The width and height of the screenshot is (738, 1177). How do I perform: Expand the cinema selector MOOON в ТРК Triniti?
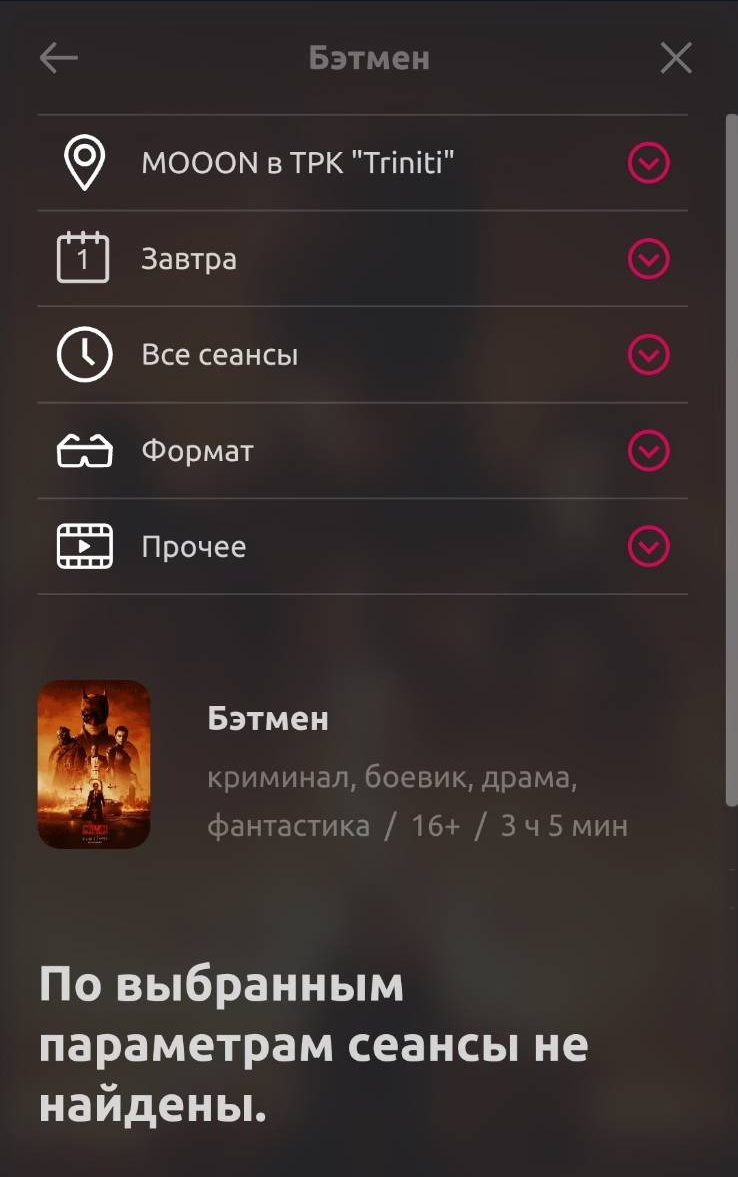(x=648, y=163)
